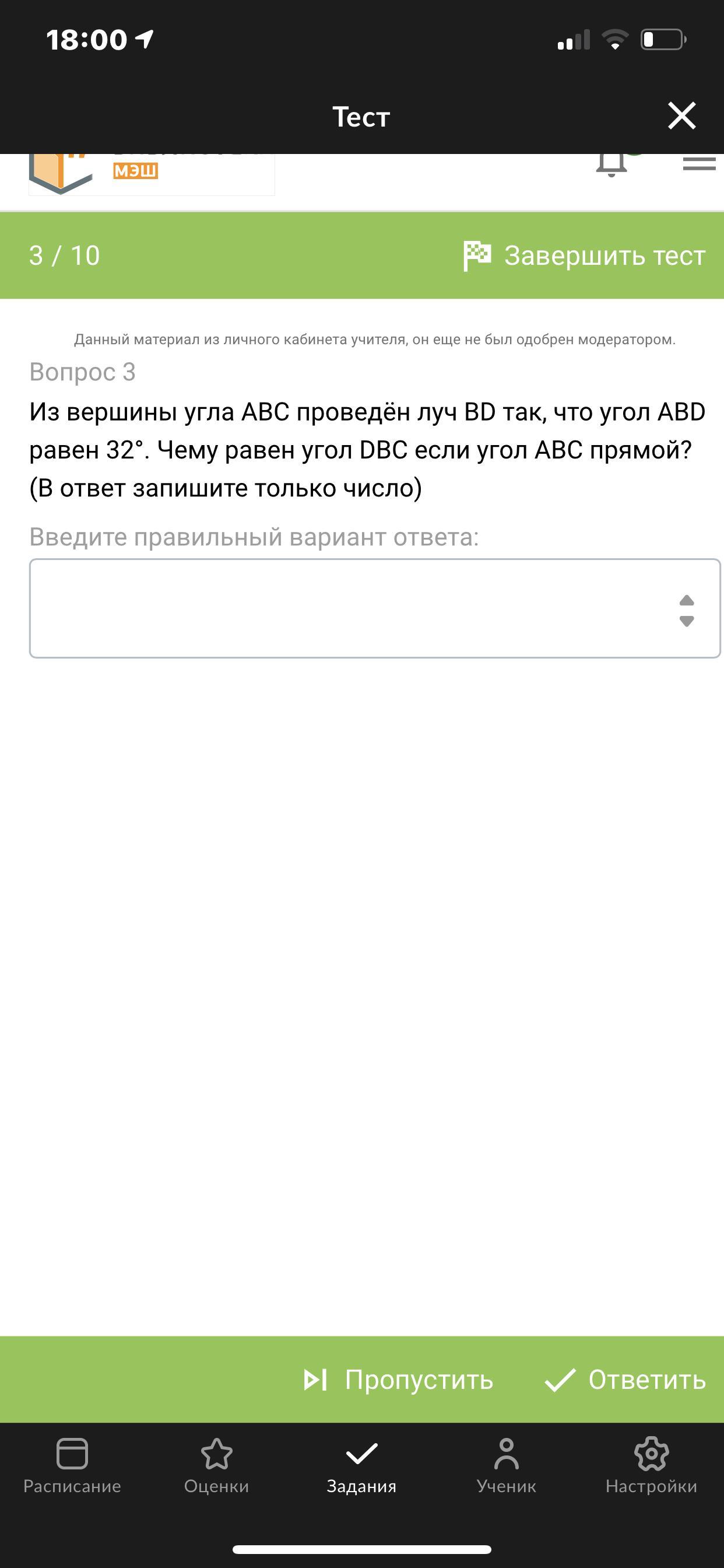Open the notifications bell
This screenshot has width=724, height=1568.
coord(611,164)
